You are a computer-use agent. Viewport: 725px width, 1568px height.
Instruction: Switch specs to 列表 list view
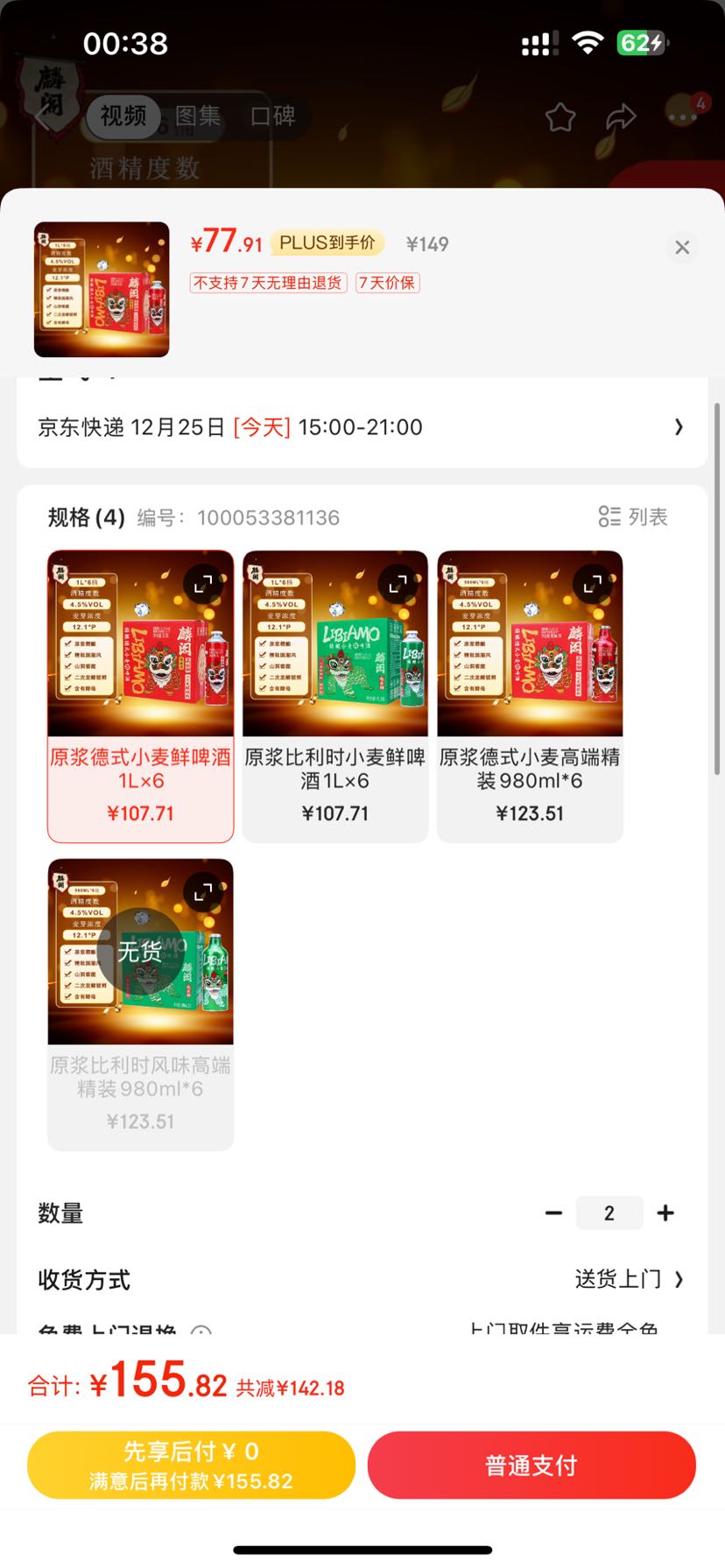point(633,517)
